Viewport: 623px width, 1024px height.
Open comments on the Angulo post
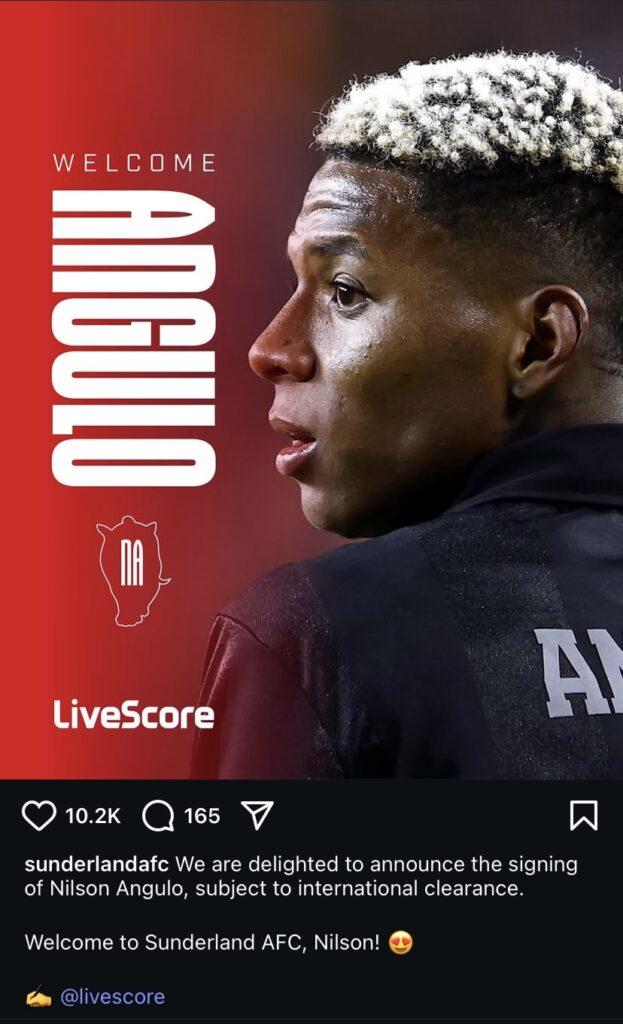(158, 816)
